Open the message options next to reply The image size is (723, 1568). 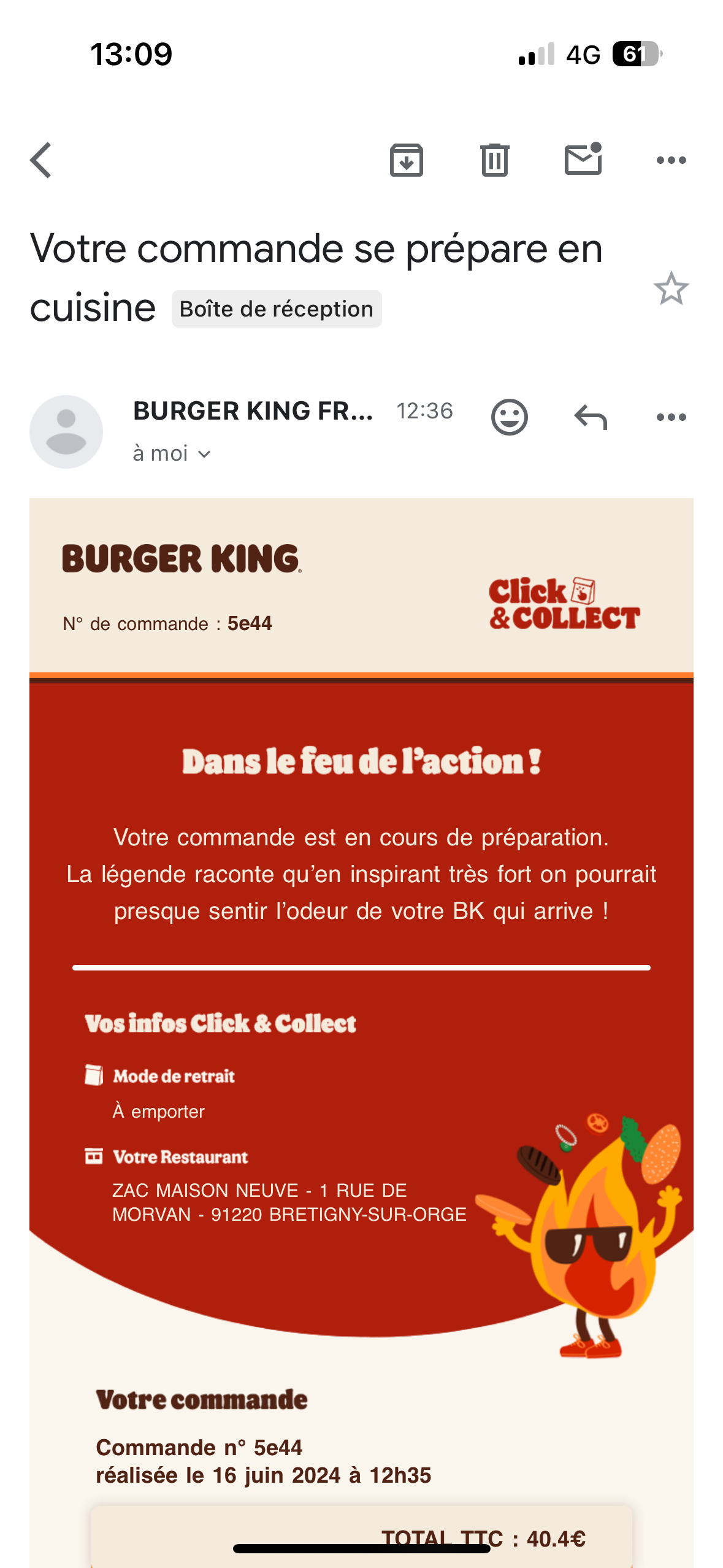pyautogui.click(x=671, y=417)
